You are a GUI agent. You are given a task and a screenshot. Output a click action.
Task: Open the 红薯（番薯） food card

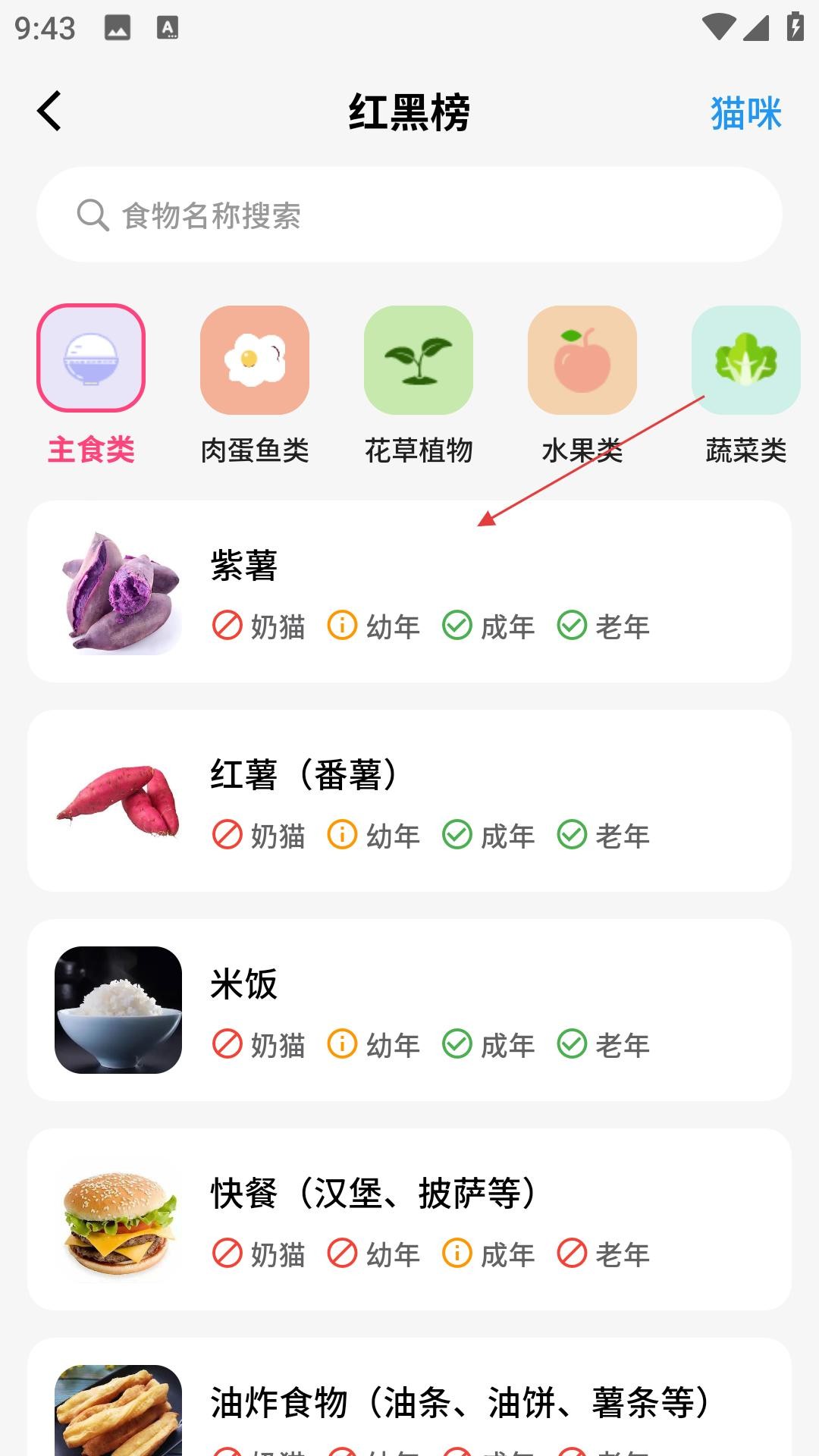[409, 801]
